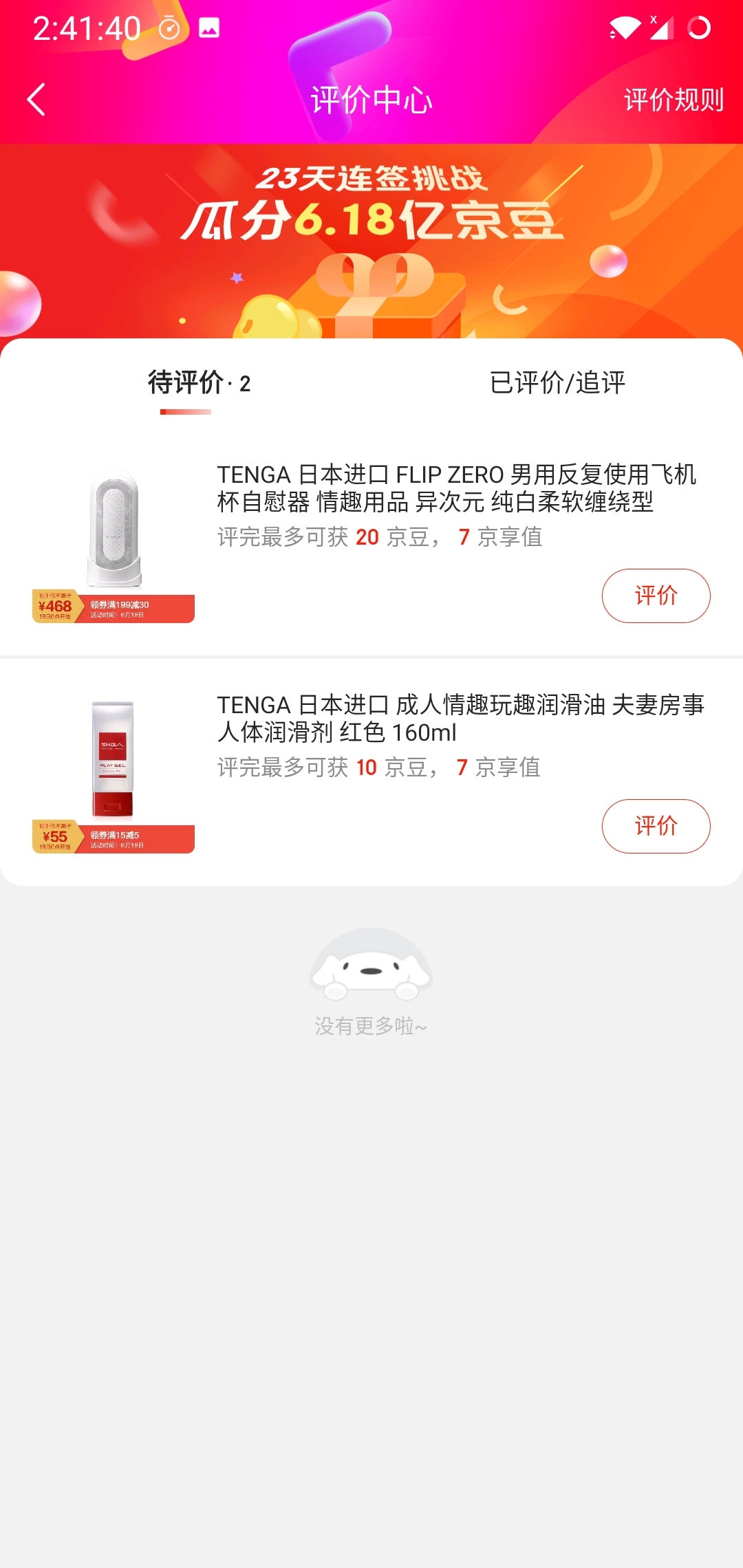Click 评价 for the TENGA FLIP ZERO product
Viewport: 743px width, 1568px height.
656,596
